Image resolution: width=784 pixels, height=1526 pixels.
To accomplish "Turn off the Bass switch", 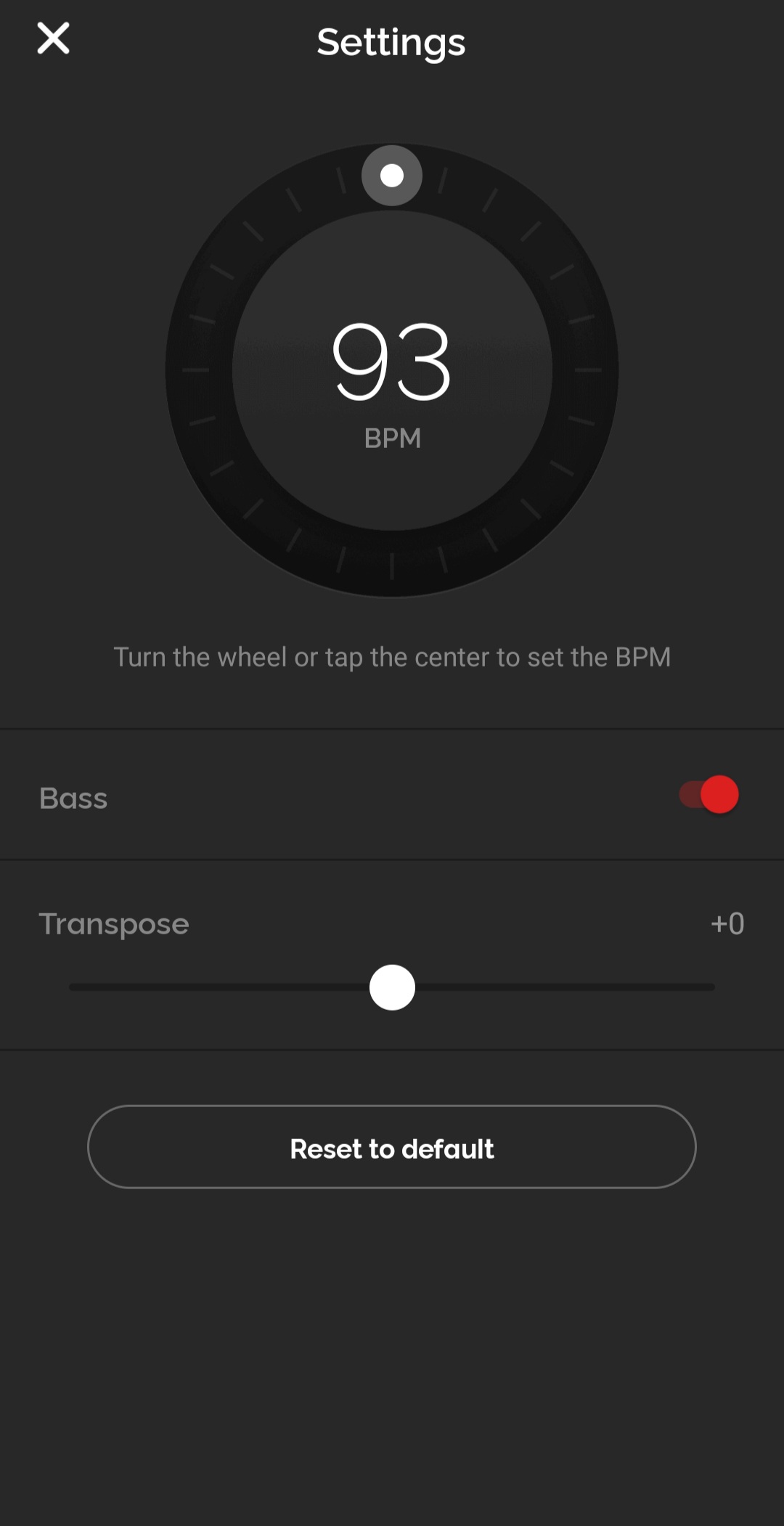I will (709, 795).
